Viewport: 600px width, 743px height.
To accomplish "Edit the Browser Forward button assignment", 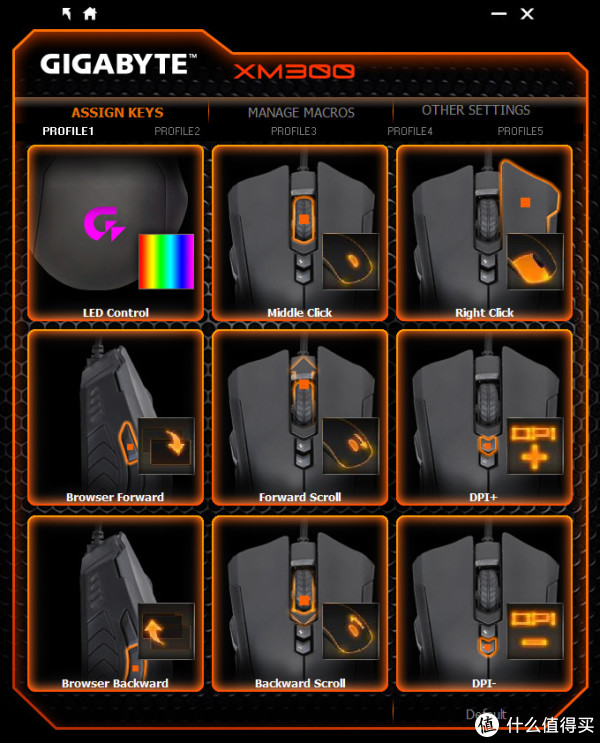I will [x=116, y=417].
